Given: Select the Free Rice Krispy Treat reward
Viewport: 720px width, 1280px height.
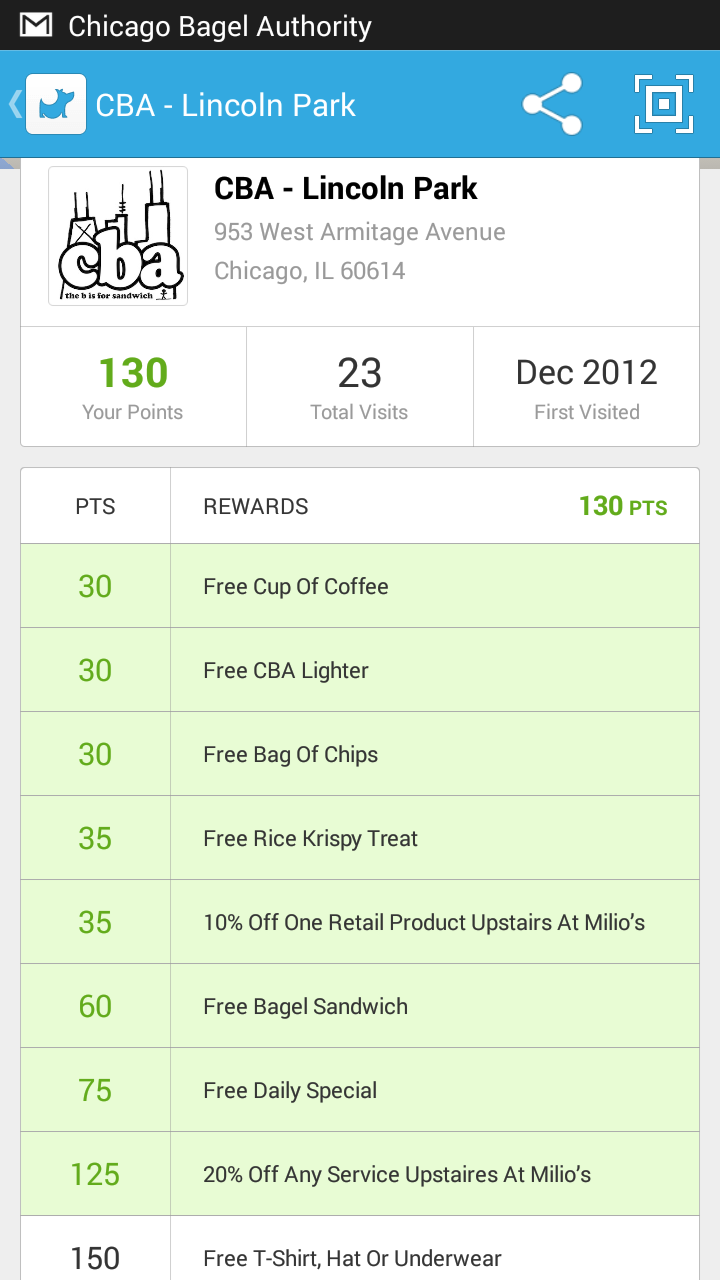Looking at the screenshot, I should coord(360,838).
